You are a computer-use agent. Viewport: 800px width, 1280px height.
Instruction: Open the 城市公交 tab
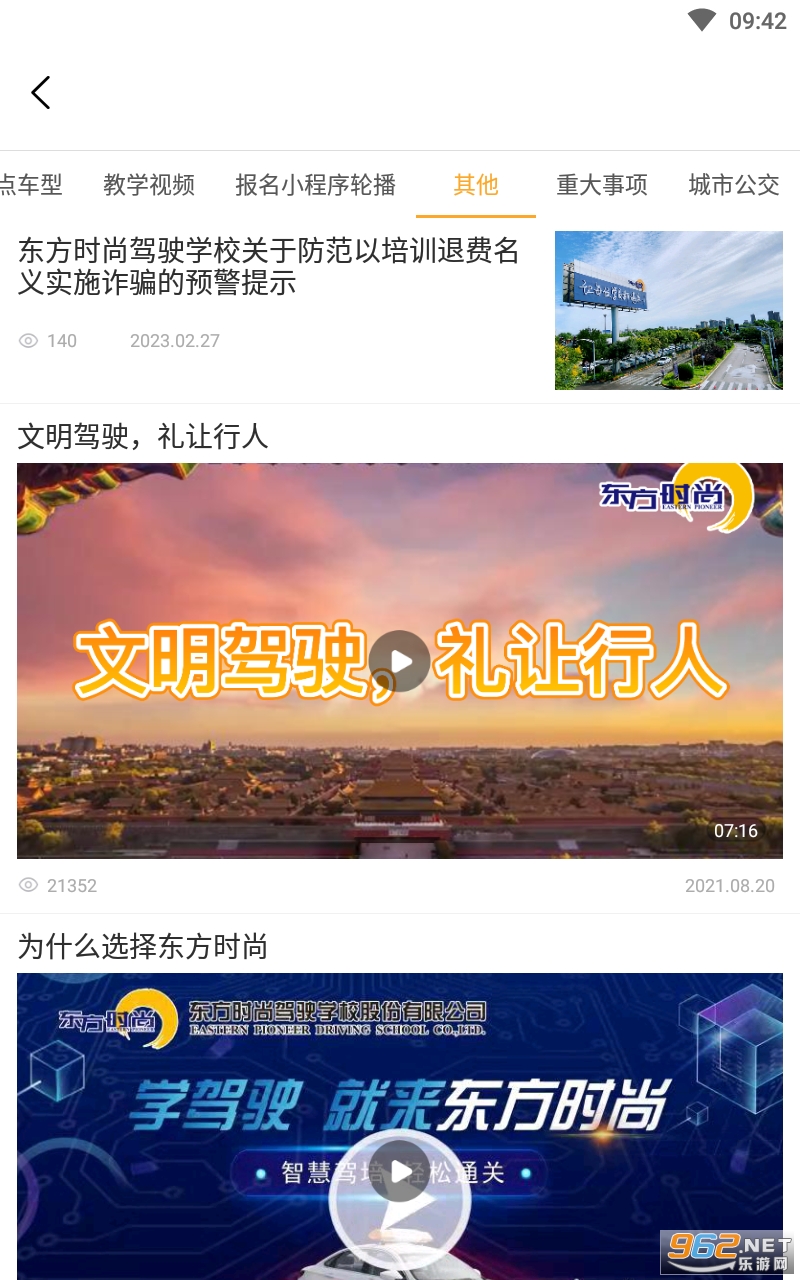point(734,185)
